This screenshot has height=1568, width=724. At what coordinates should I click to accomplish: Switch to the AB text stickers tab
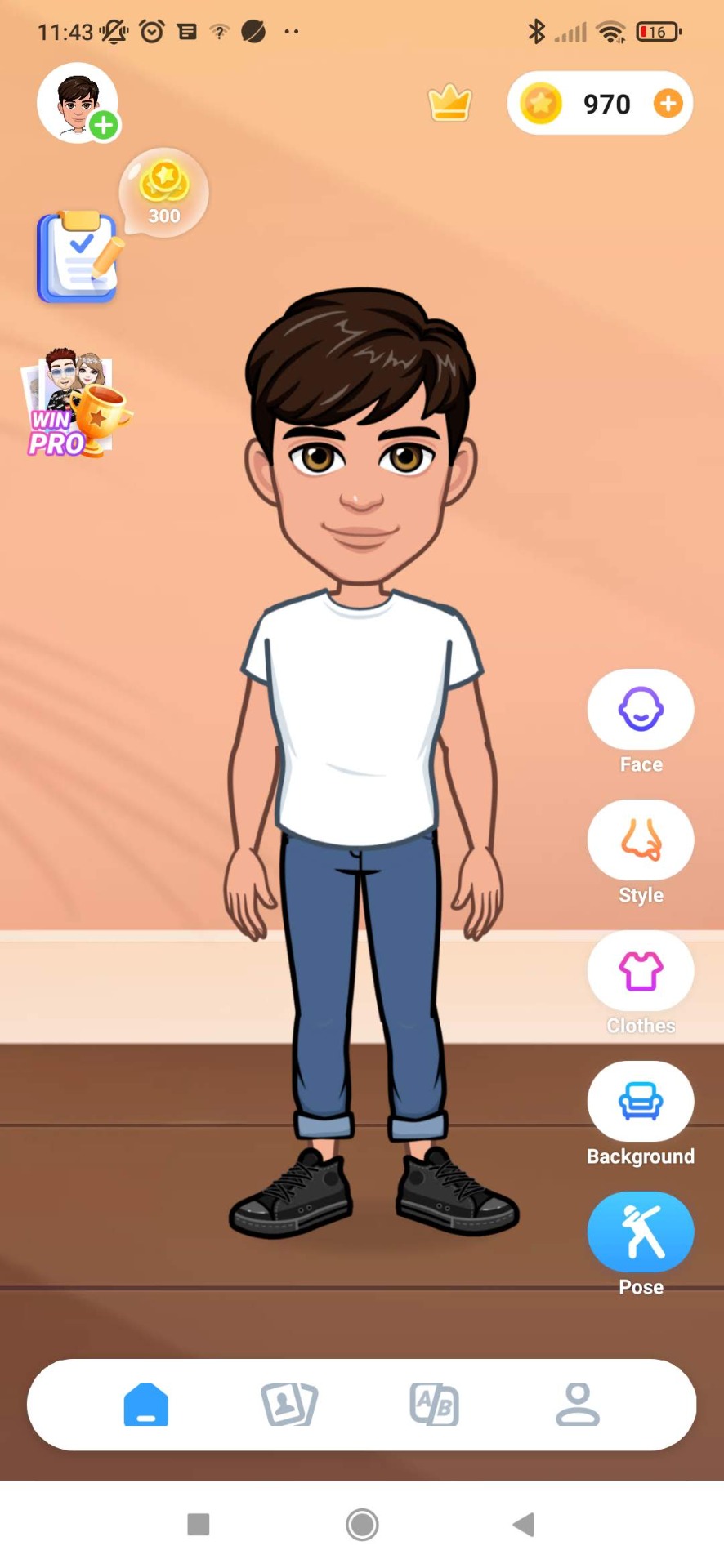(x=434, y=1405)
